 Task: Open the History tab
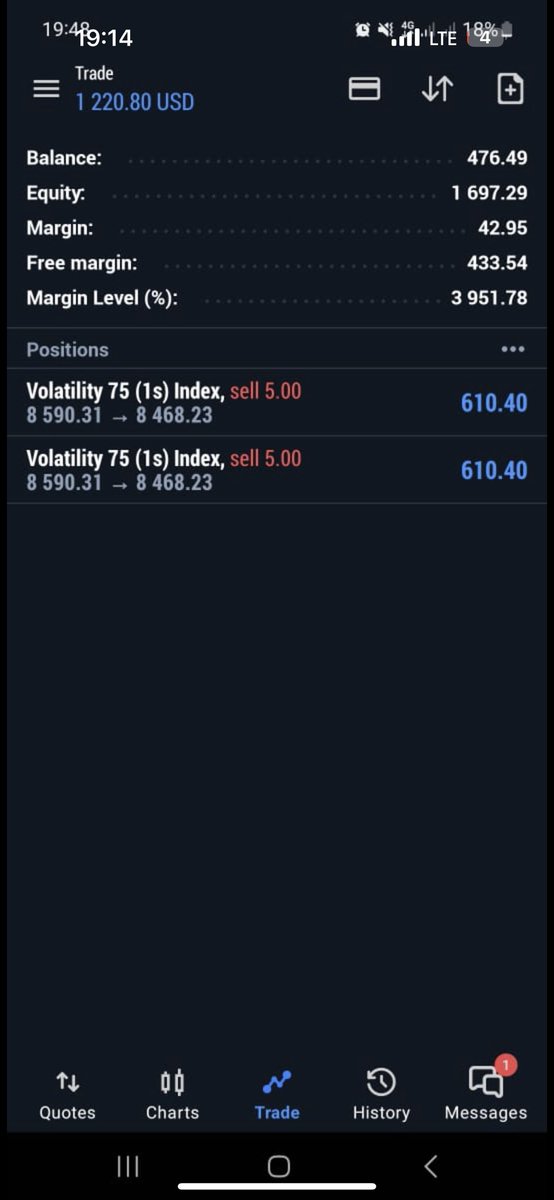click(x=381, y=1095)
